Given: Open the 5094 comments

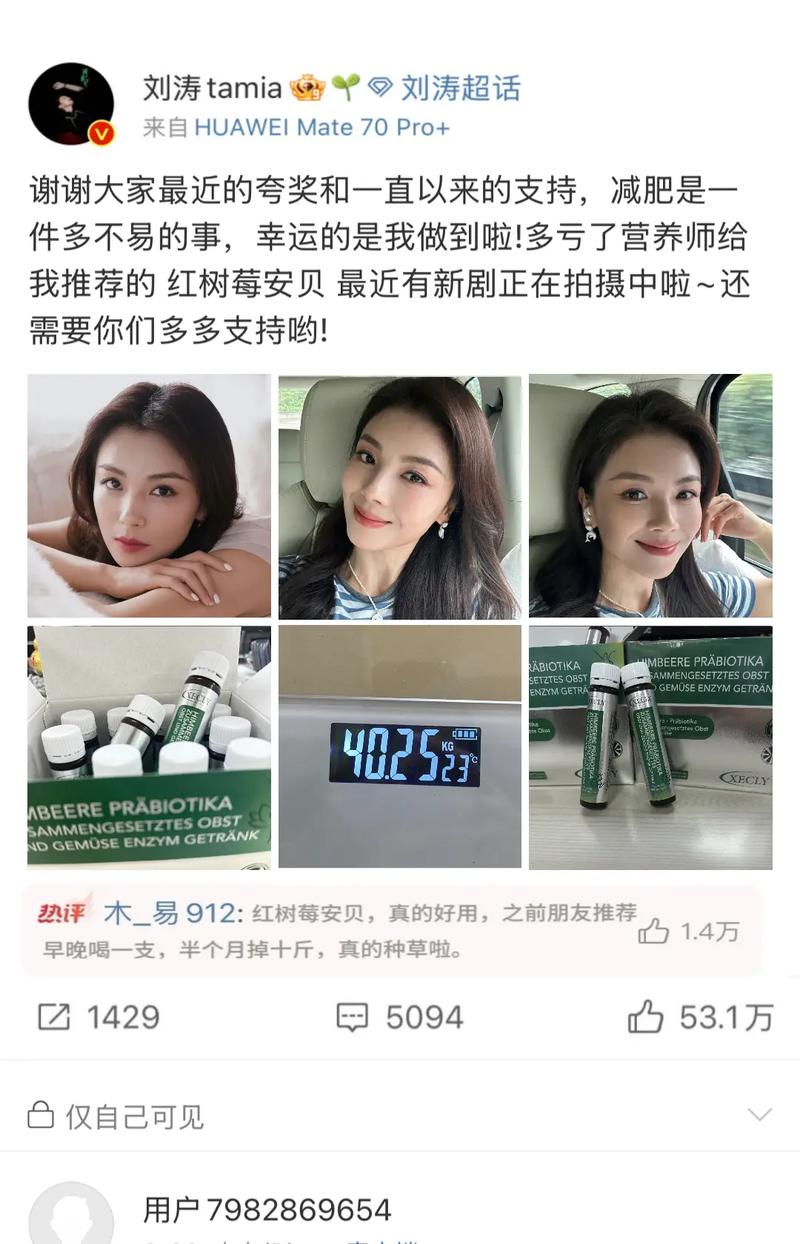Looking at the screenshot, I should click(399, 1018).
